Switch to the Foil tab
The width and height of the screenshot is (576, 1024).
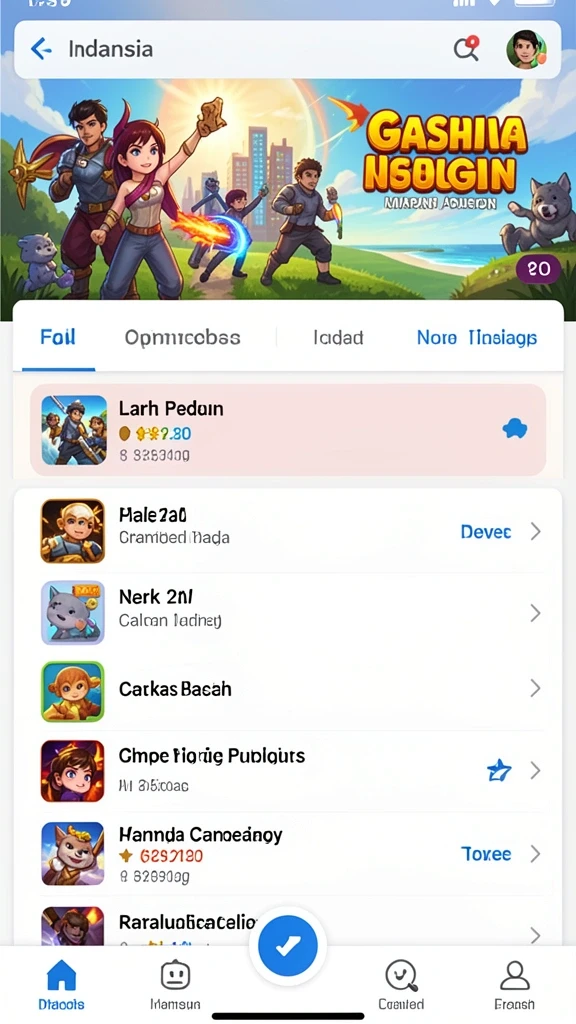tap(57, 338)
